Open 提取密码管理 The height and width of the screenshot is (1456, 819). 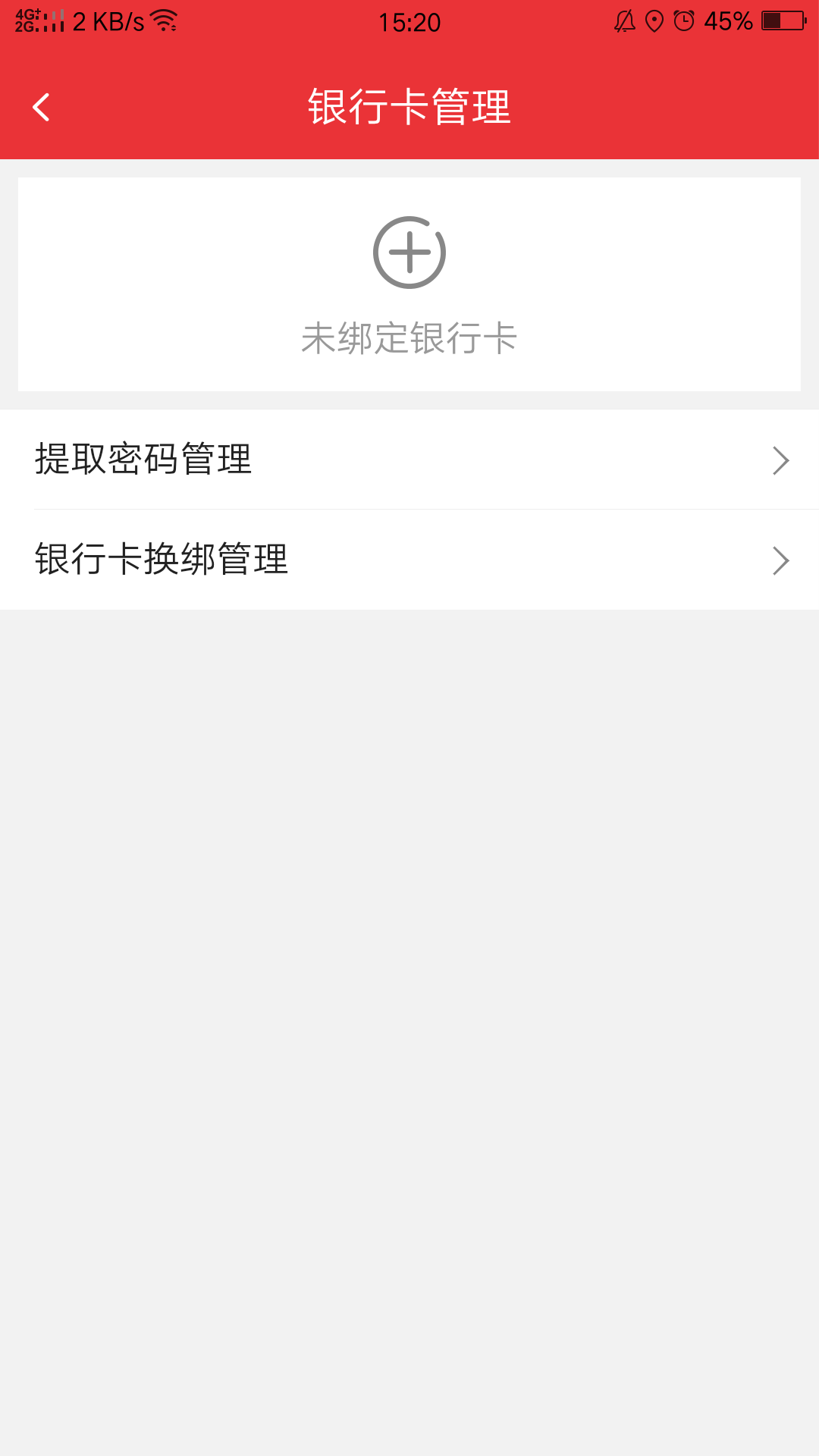[x=409, y=460]
